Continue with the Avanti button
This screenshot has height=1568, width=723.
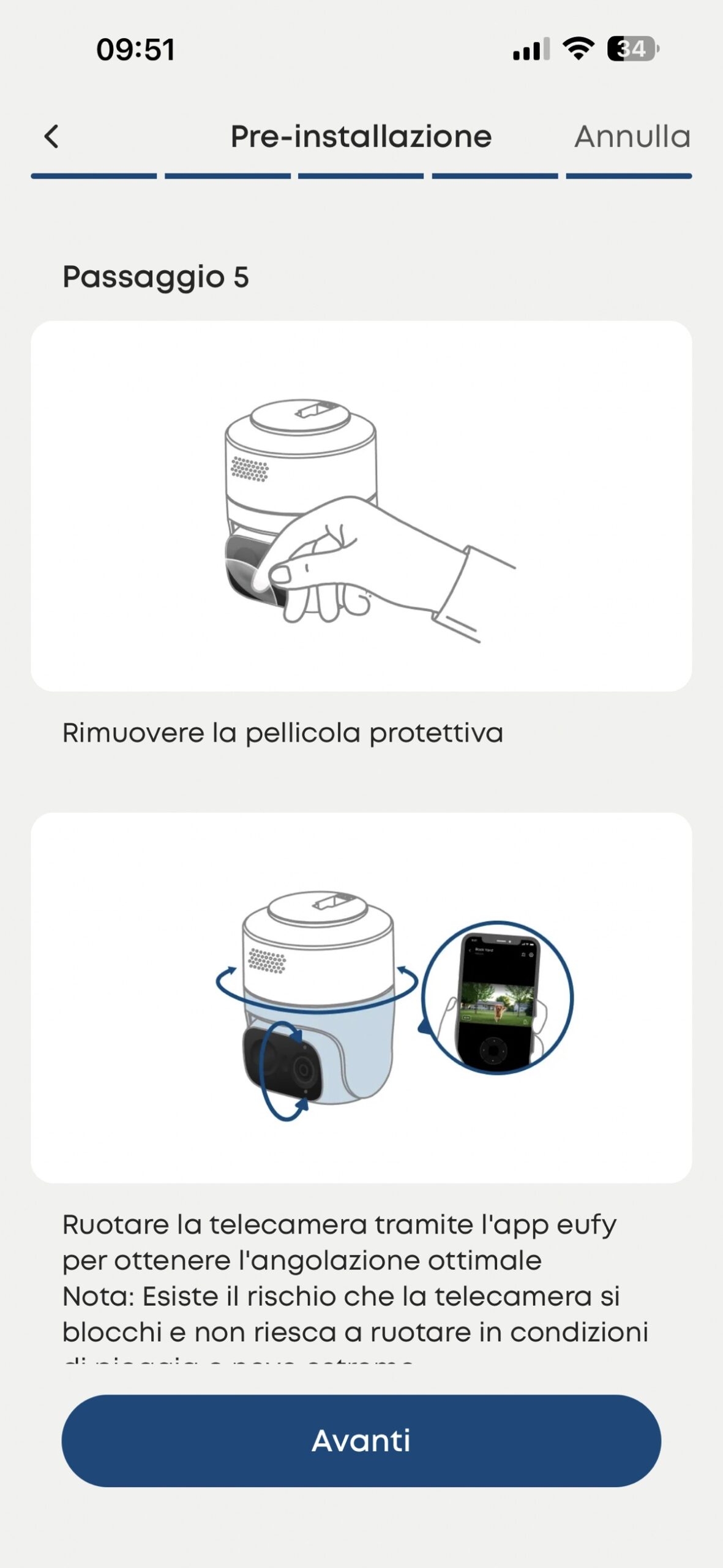[x=361, y=1441]
